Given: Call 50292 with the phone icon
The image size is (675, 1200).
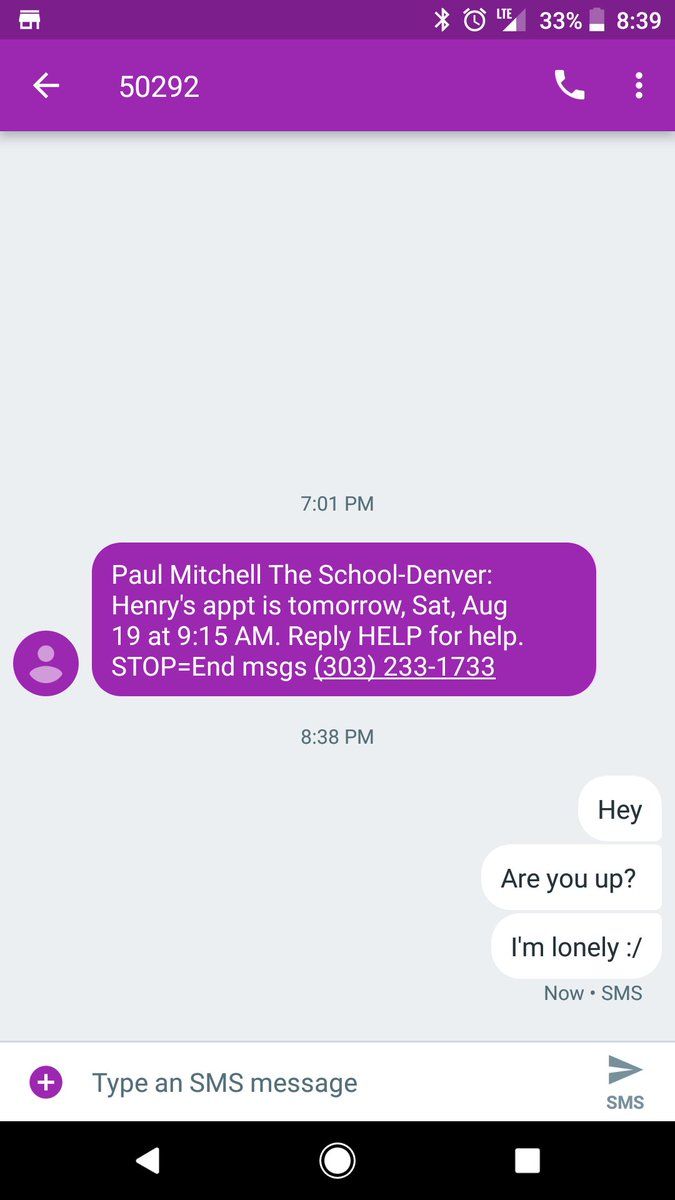Looking at the screenshot, I should [569, 86].
